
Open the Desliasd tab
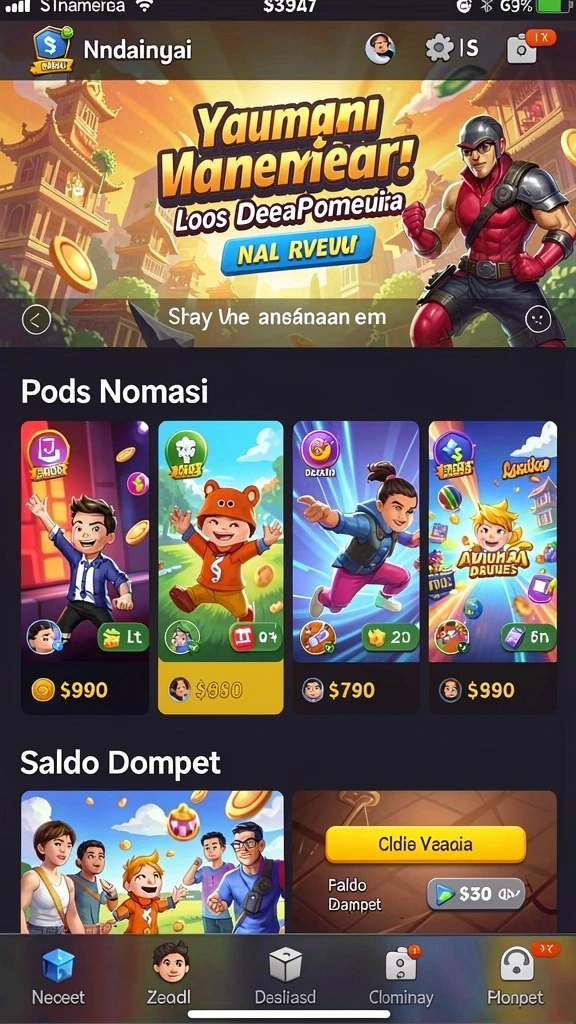(x=285, y=974)
